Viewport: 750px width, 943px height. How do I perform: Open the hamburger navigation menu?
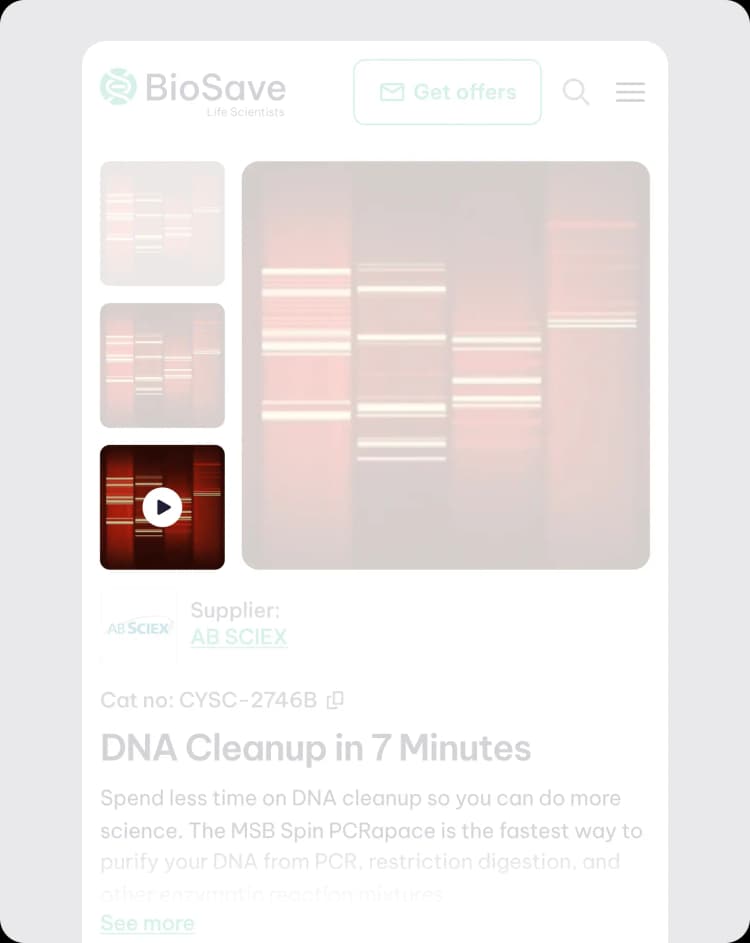[630, 92]
